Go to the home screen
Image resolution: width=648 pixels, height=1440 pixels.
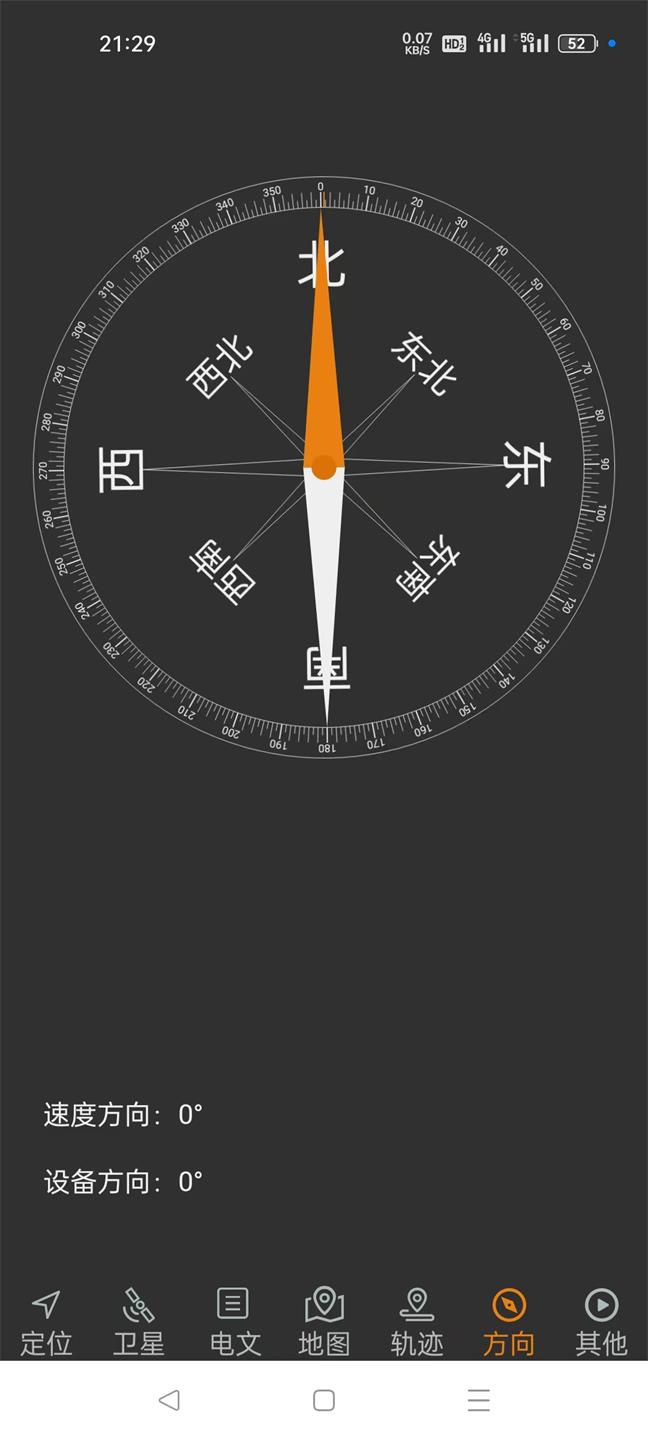click(324, 1400)
